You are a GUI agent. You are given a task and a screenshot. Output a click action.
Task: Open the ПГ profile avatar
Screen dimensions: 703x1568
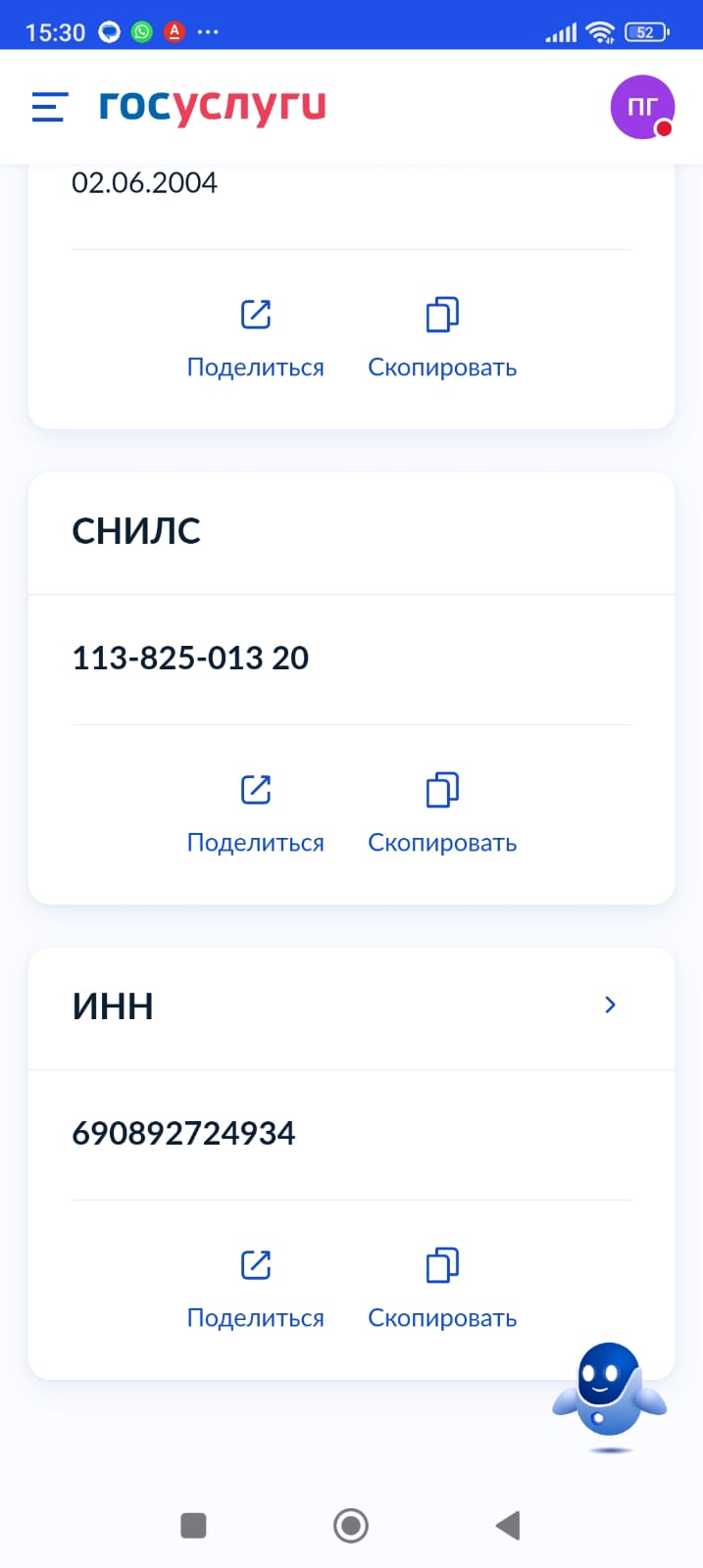(642, 107)
